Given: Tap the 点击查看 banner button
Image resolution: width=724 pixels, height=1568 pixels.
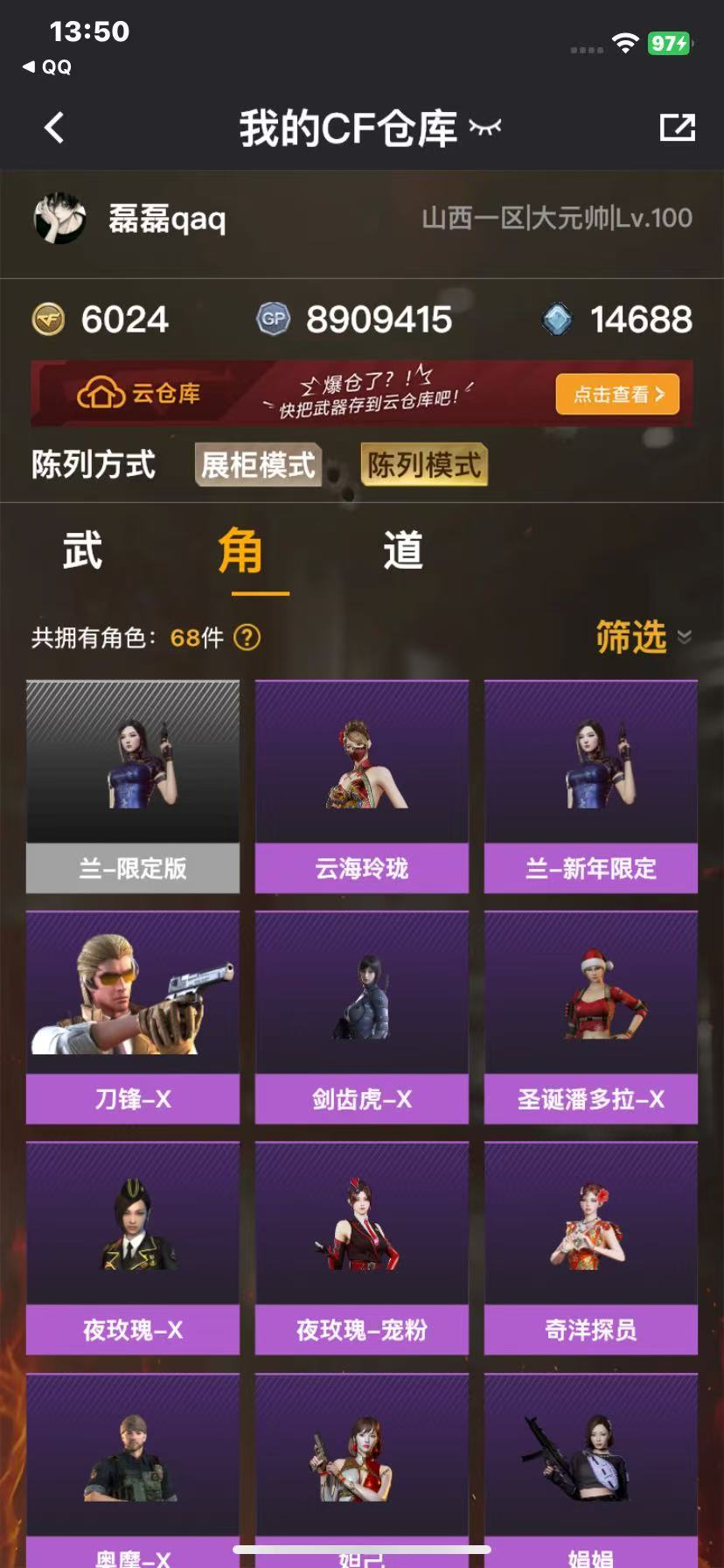Looking at the screenshot, I should tap(616, 395).
